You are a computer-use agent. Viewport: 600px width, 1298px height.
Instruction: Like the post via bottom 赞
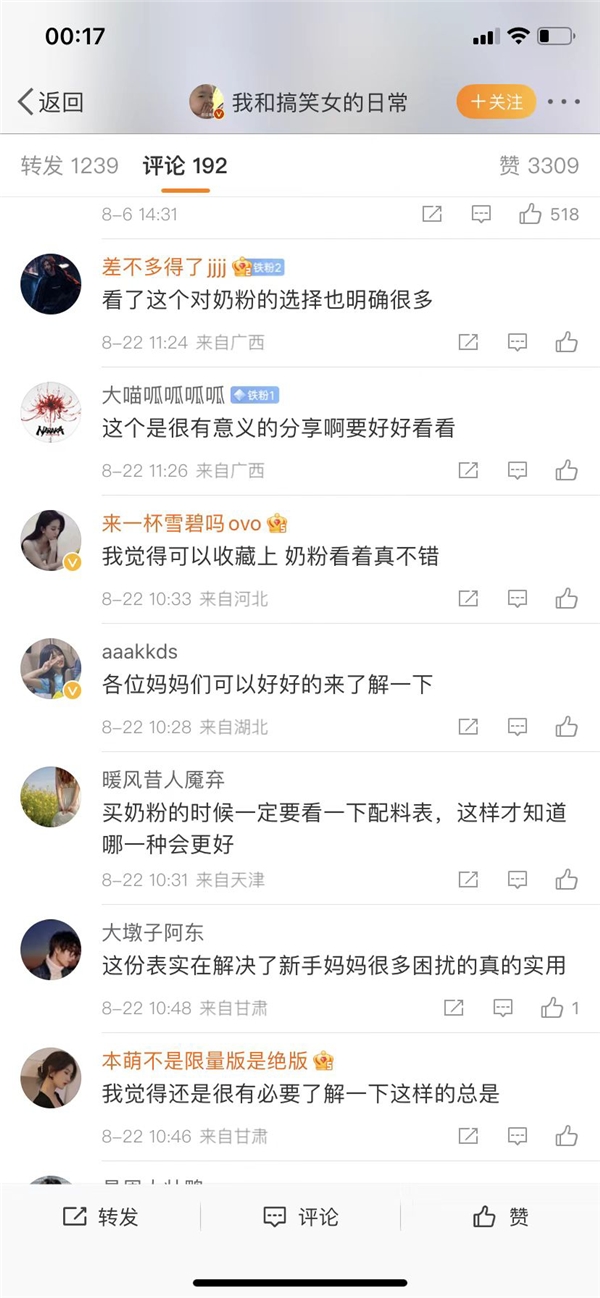[x=500, y=1216]
